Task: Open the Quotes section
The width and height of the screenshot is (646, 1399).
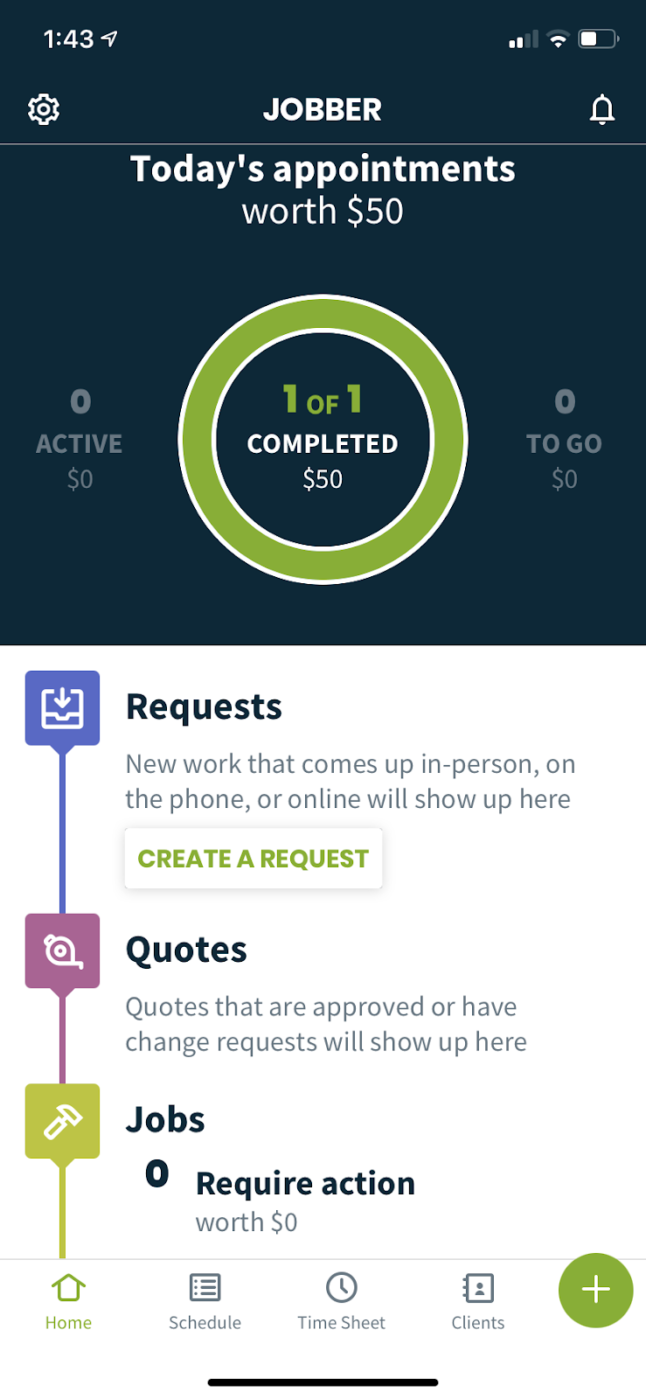Action: pyautogui.click(x=186, y=949)
